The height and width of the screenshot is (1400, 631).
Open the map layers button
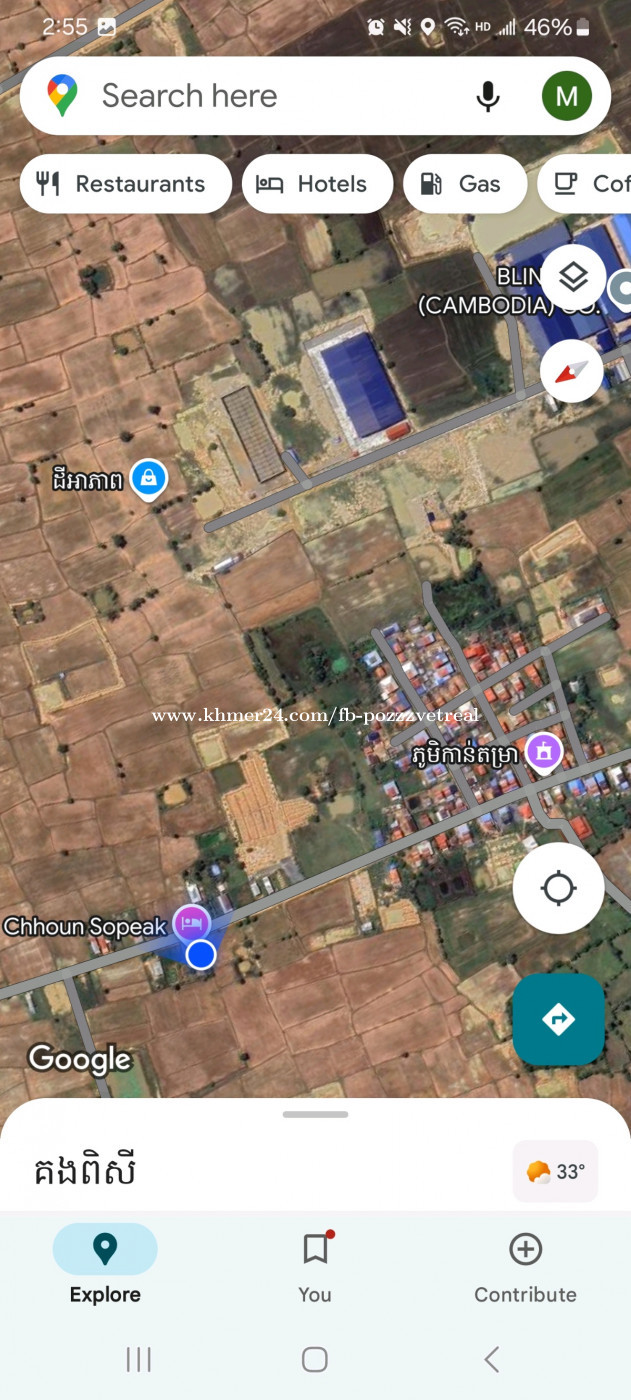click(573, 277)
